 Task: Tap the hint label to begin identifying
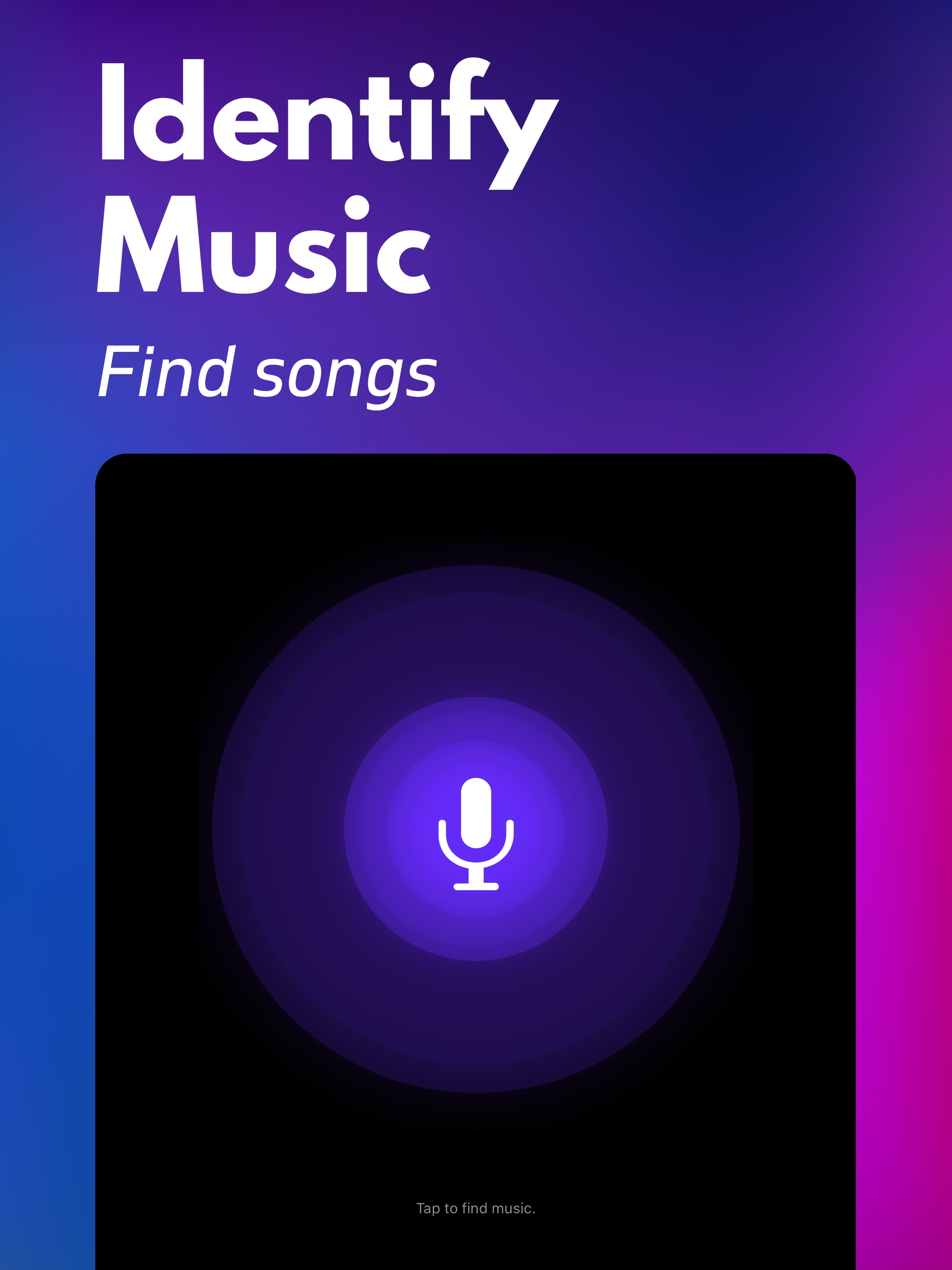[476, 1207]
